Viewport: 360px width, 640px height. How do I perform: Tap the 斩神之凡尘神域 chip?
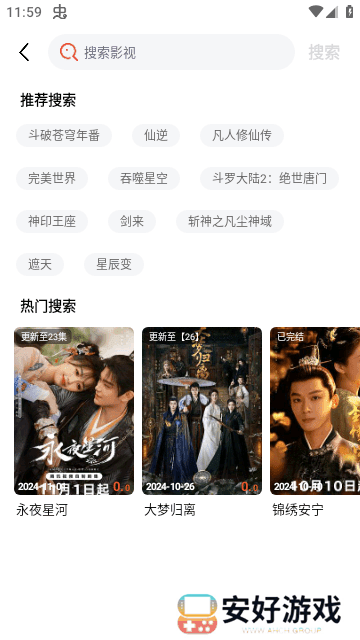(x=230, y=222)
